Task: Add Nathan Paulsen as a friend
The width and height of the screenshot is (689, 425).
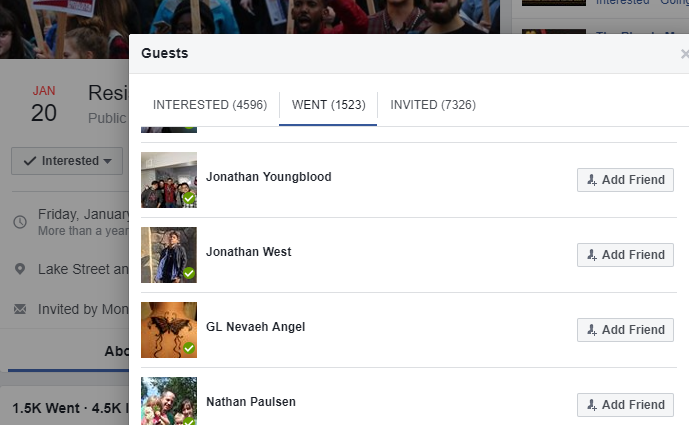Action: [625, 405]
